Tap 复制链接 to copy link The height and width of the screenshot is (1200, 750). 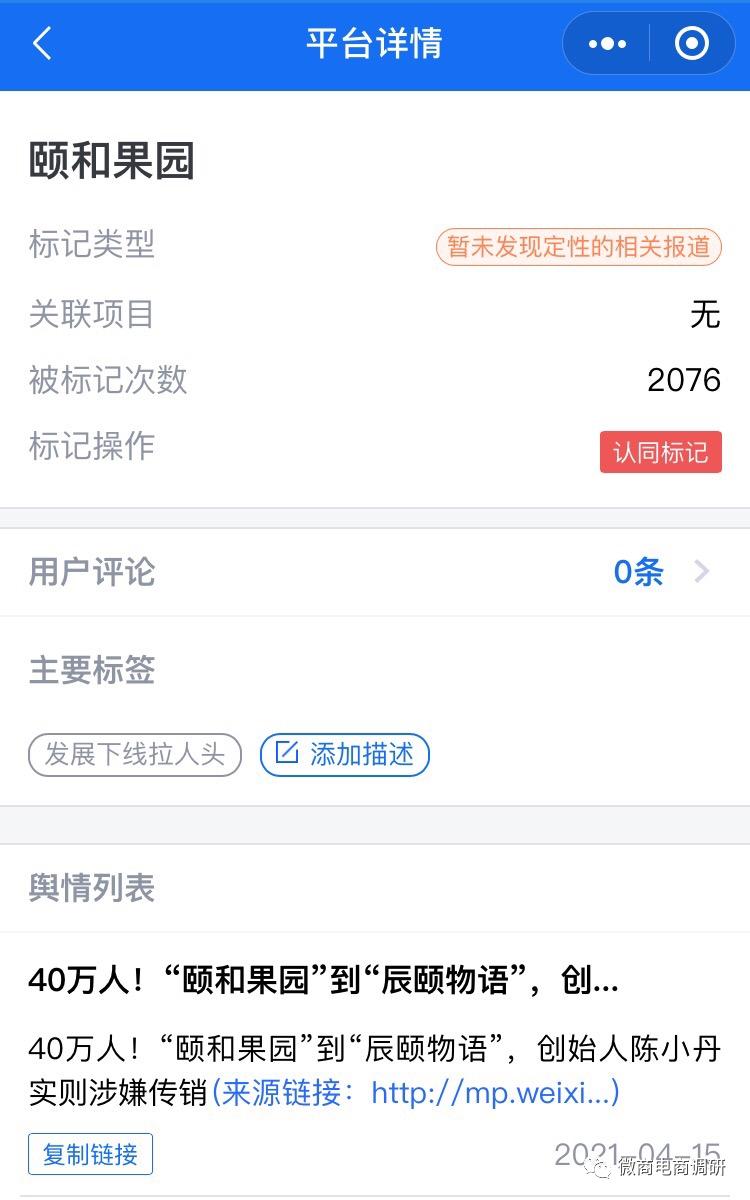(x=90, y=1154)
